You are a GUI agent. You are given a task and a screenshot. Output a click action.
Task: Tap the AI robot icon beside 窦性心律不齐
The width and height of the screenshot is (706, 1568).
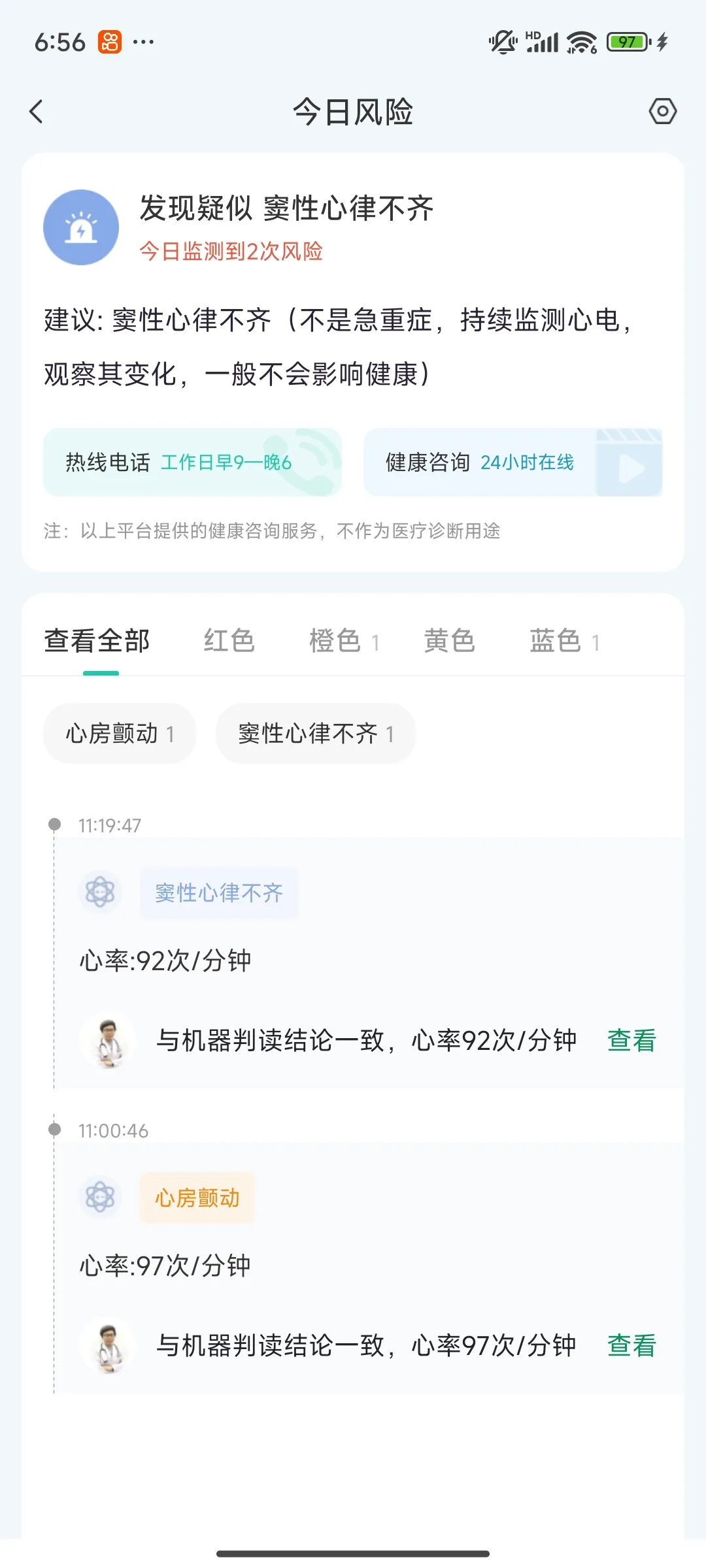click(x=101, y=892)
